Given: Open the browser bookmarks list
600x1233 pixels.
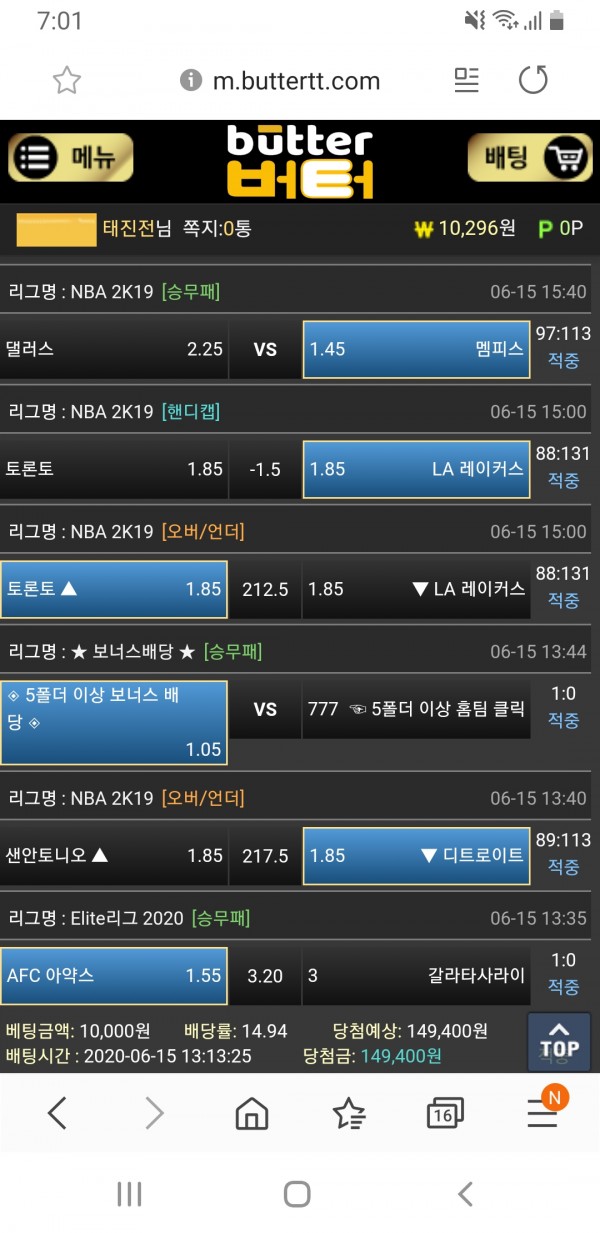Looking at the screenshot, I should pos(348,1112).
